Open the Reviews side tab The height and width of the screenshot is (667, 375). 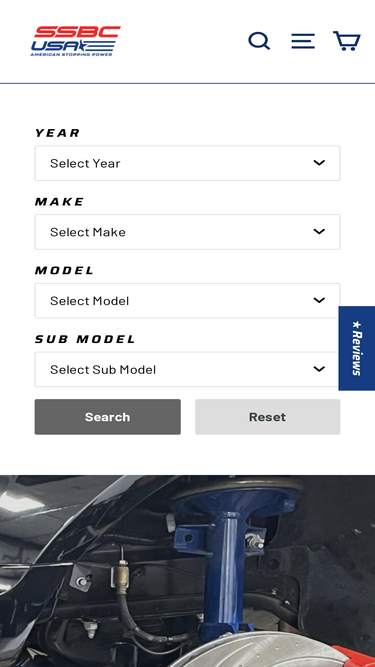click(357, 348)
